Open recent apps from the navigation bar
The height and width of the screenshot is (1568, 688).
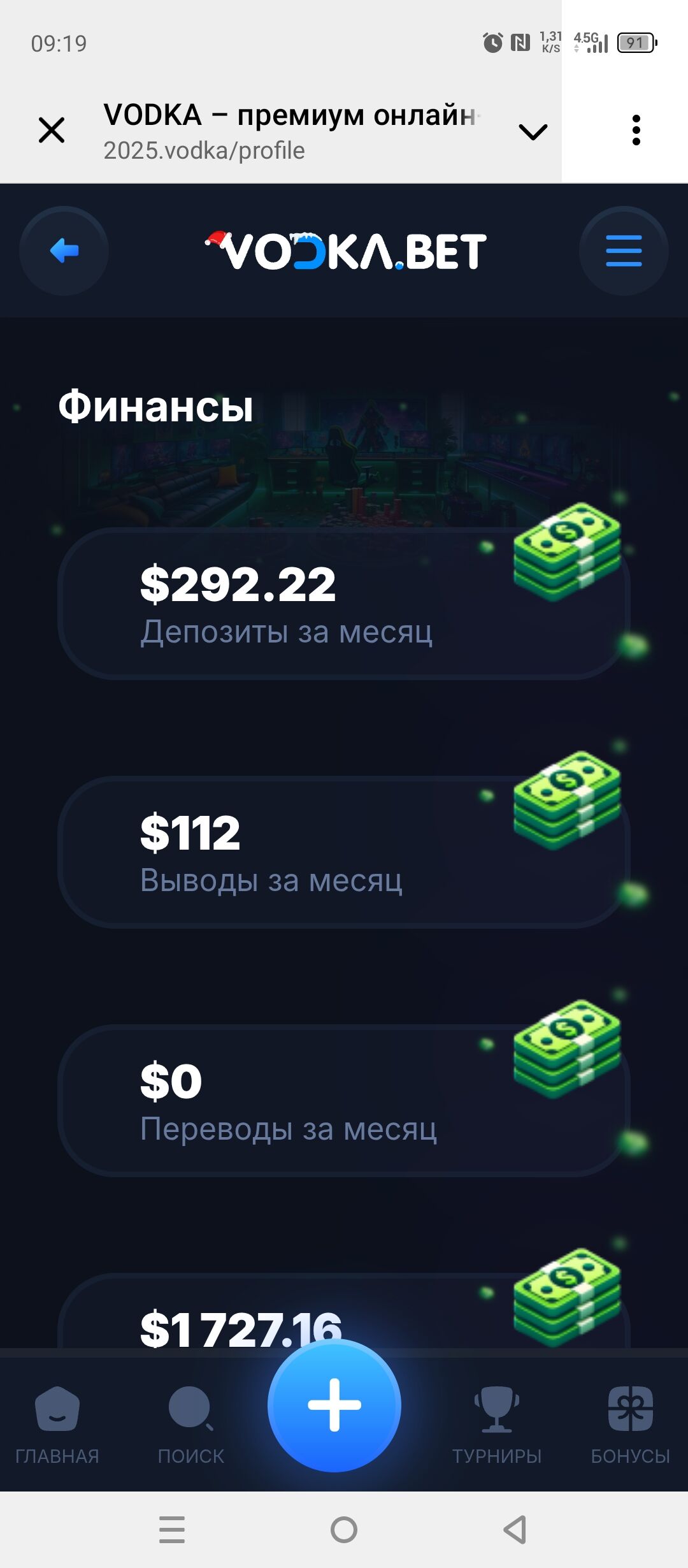[172, 1529]
